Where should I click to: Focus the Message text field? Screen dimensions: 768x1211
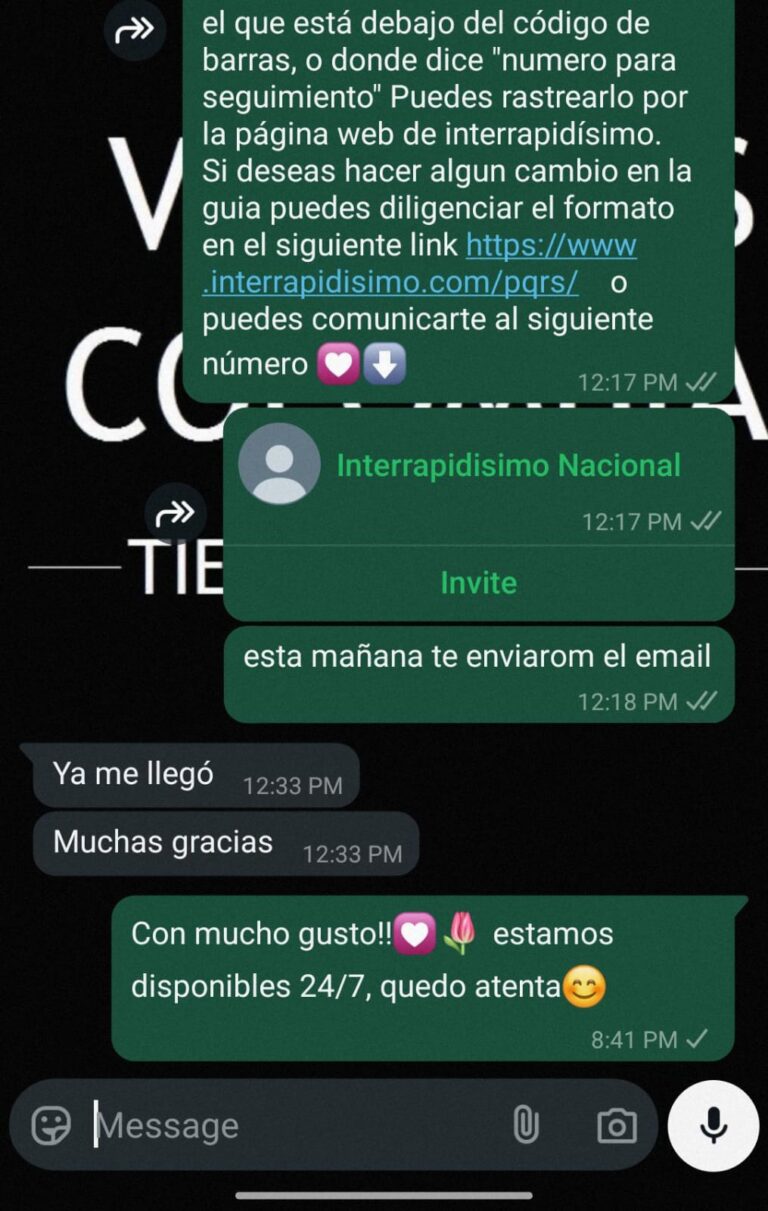coord(290,1126)
